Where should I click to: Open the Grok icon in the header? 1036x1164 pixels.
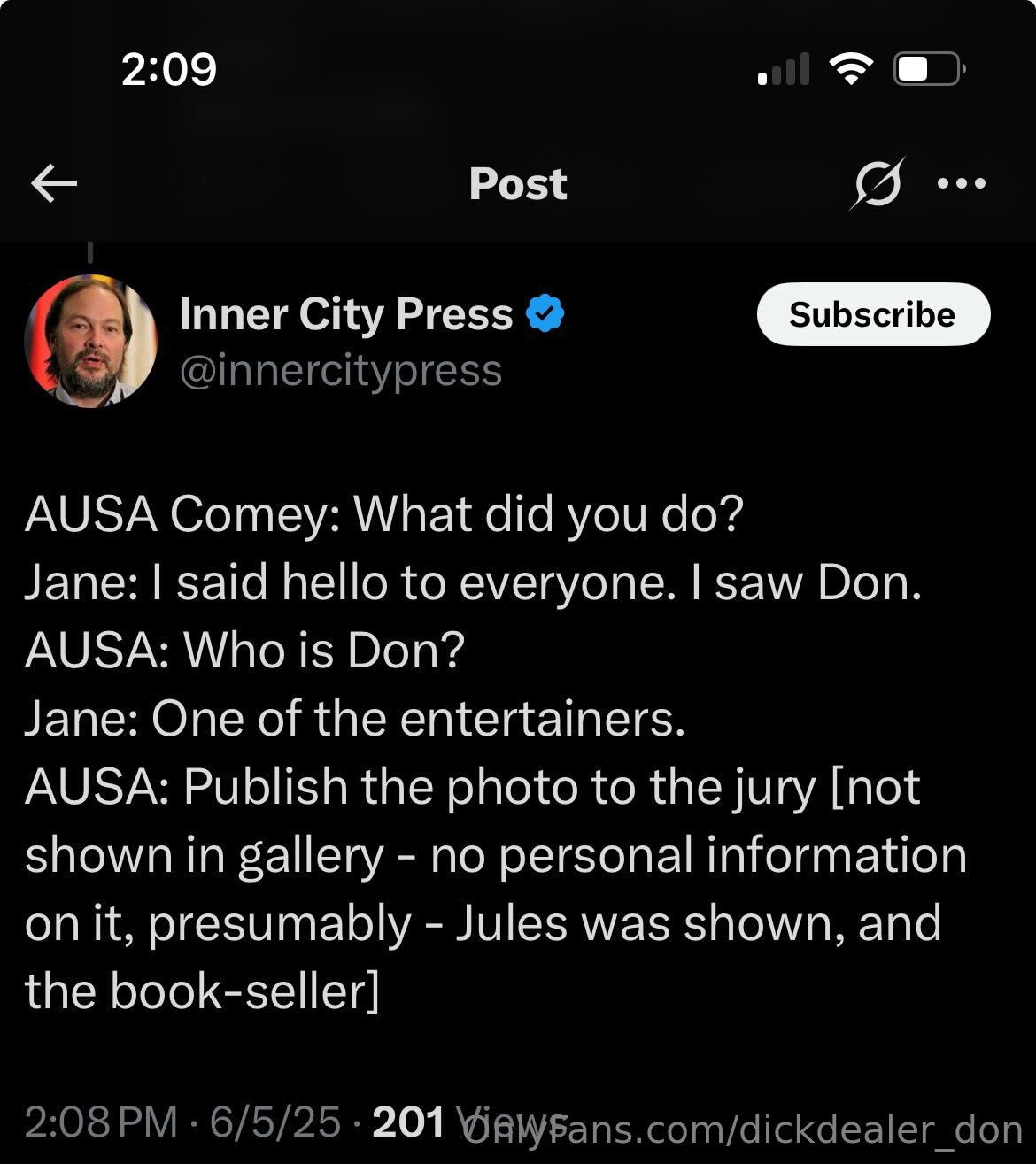(878, 184)
